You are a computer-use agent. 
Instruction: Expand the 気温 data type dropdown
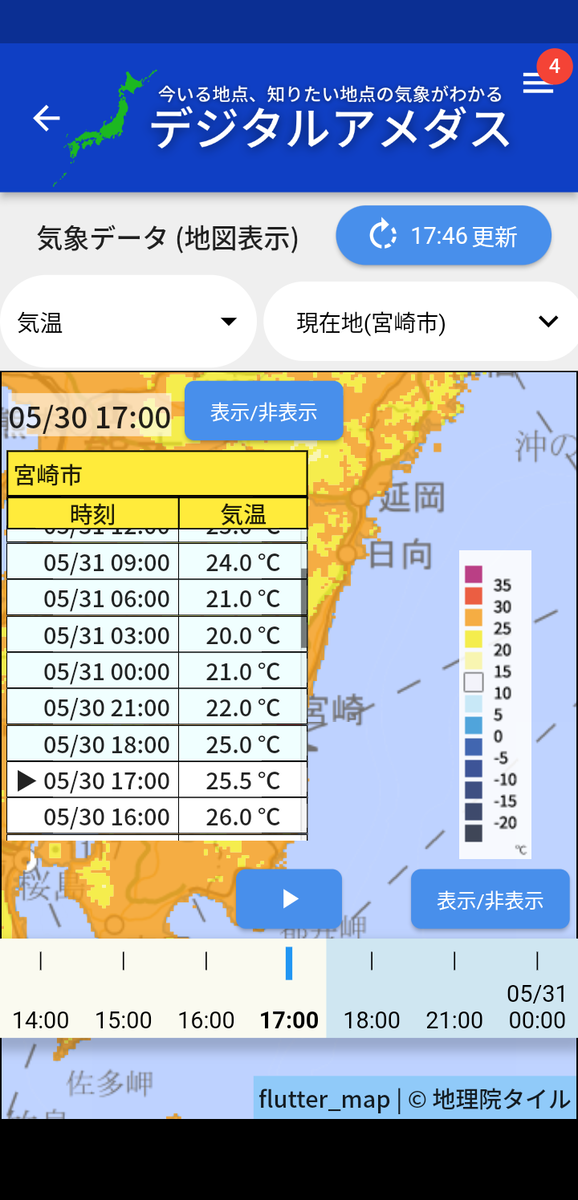[x=128, y=322]
